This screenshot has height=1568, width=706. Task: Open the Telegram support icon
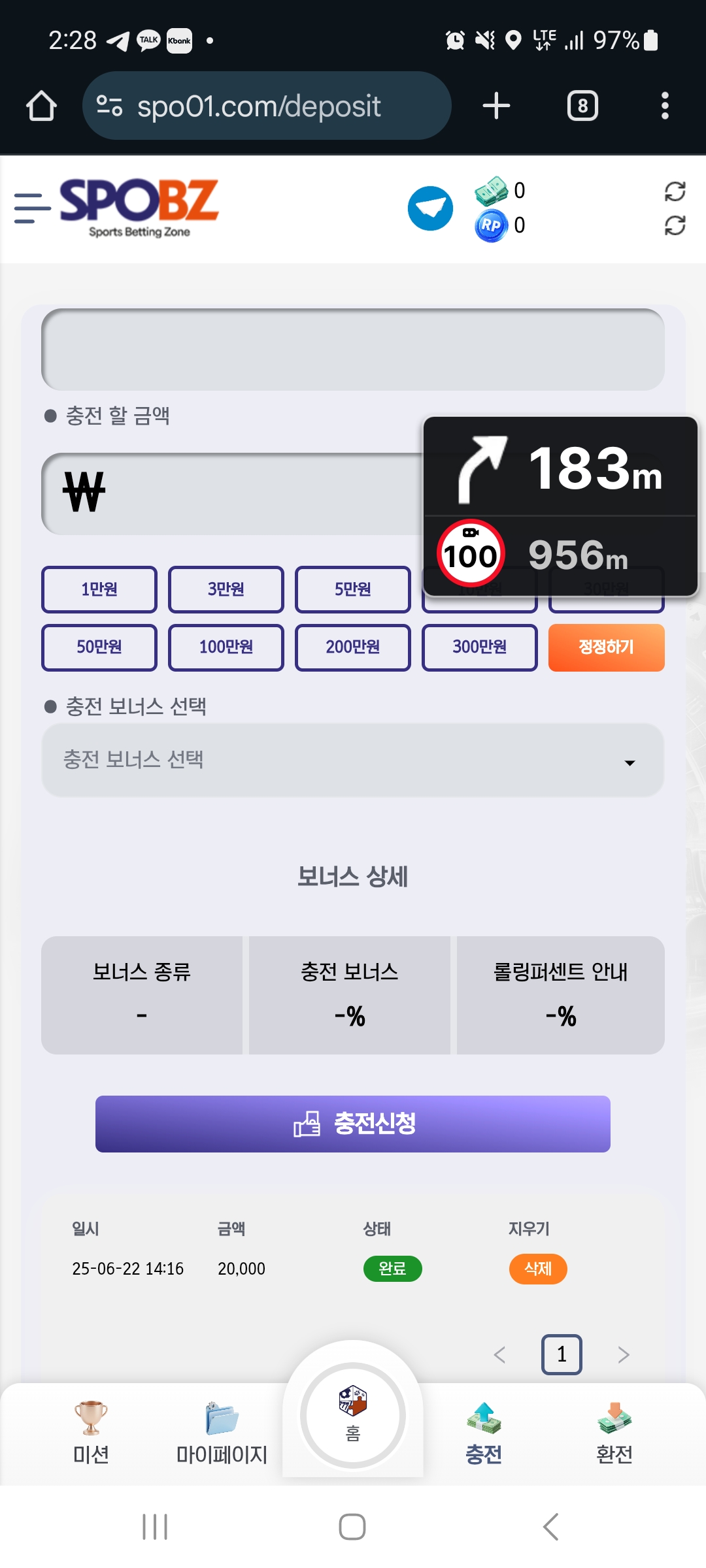[x=430, y=208]
